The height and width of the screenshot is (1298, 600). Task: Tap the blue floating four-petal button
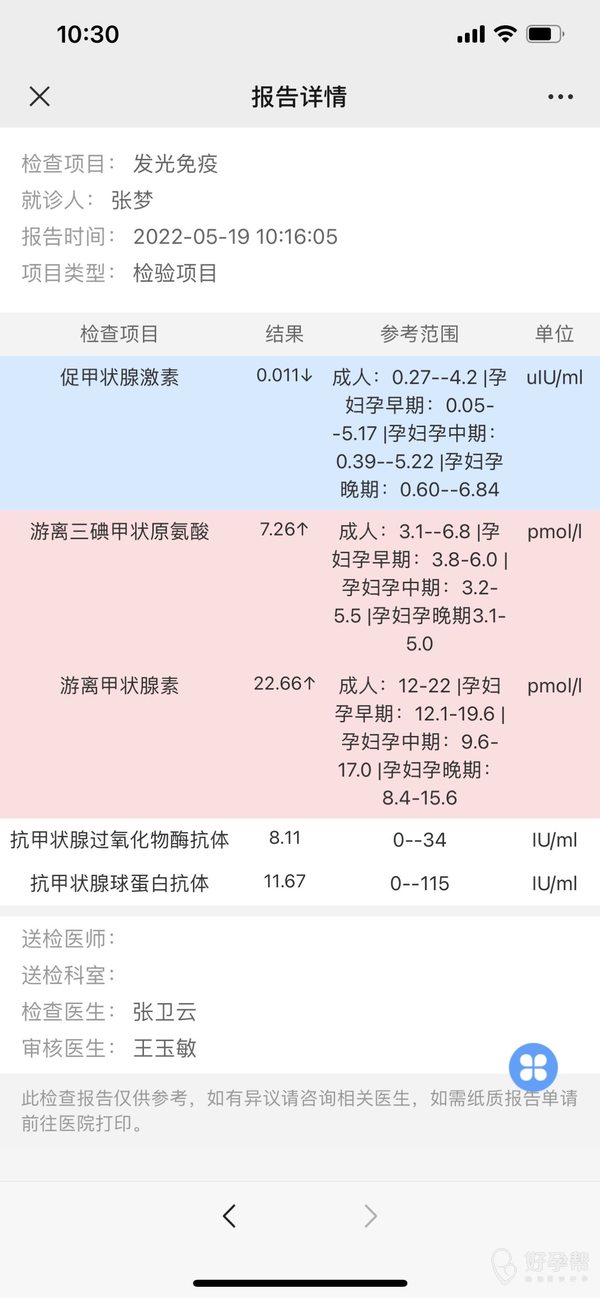point(533,1066)
